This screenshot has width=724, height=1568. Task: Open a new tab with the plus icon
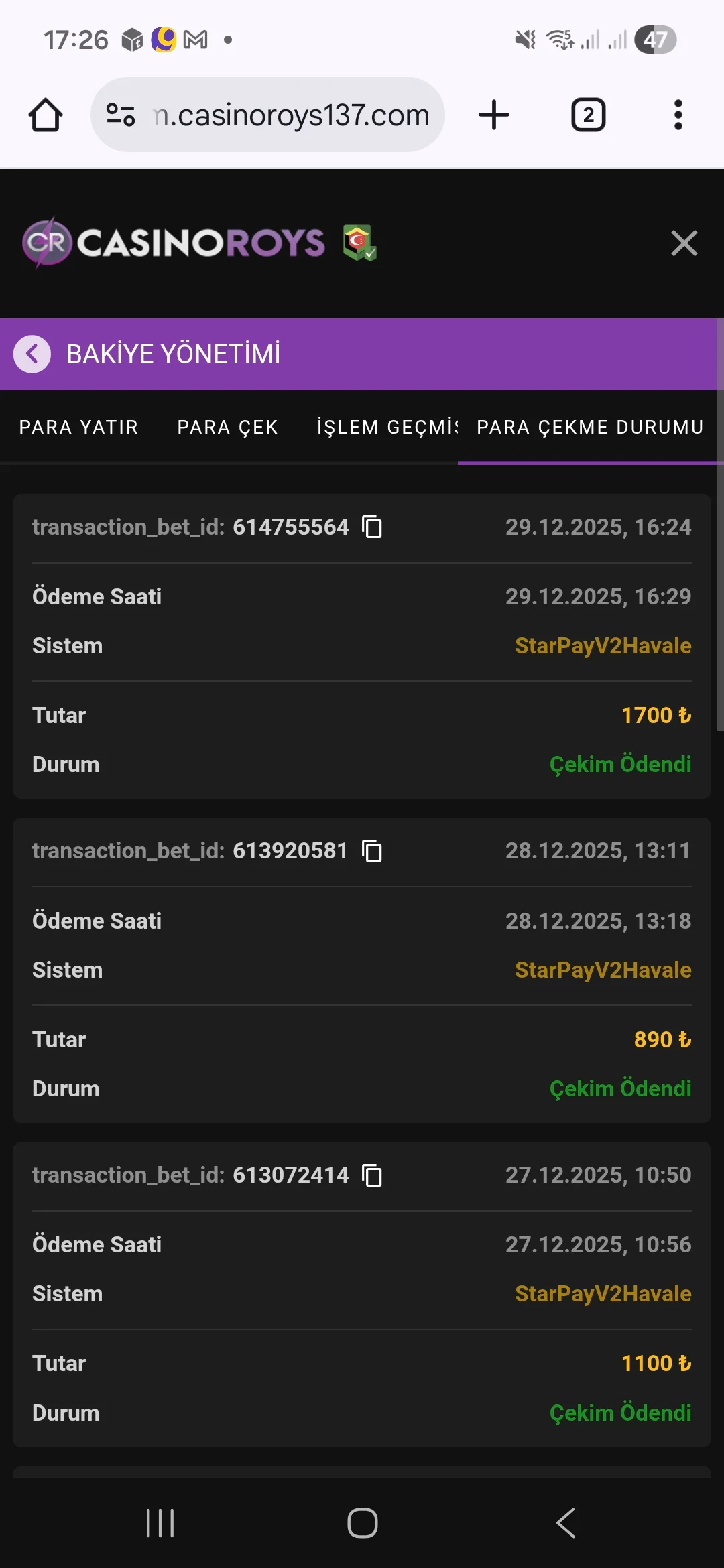click(x=493, y=114)
